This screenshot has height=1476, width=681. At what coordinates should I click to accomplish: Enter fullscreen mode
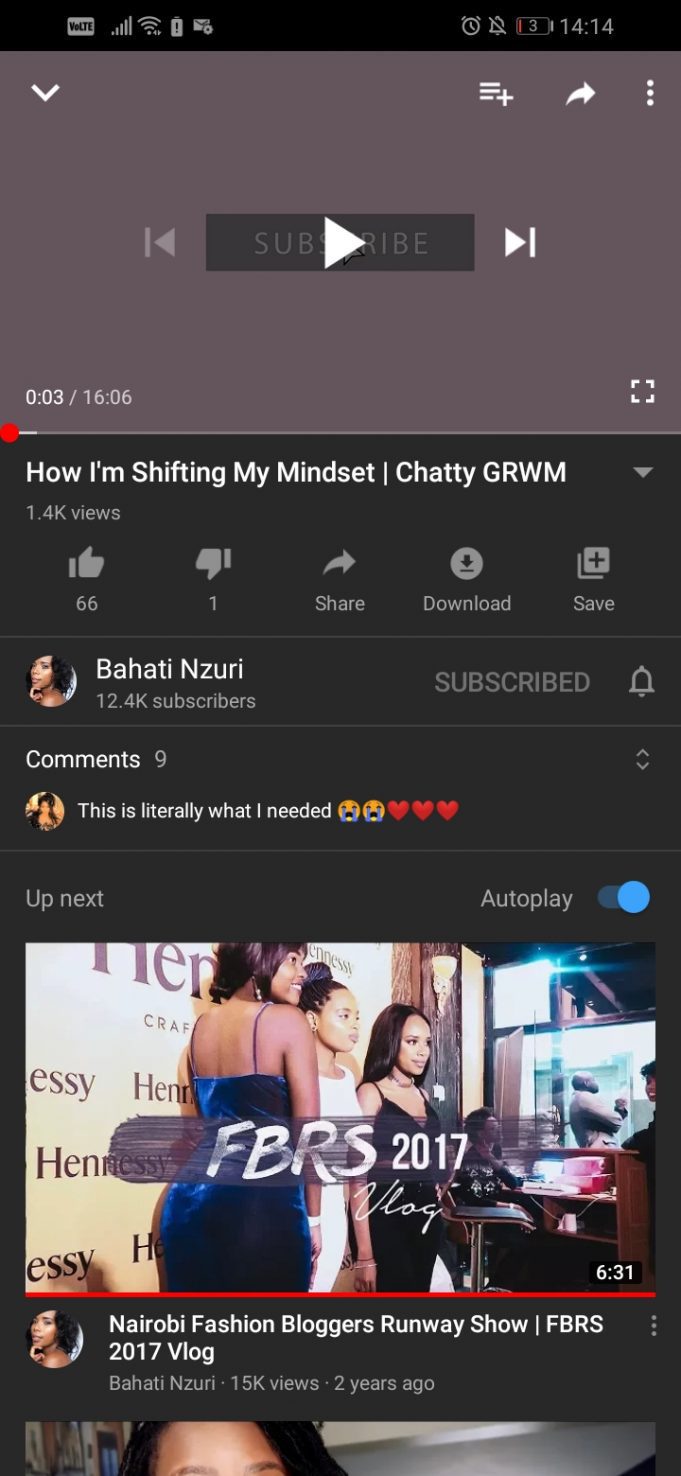point(642,391)
